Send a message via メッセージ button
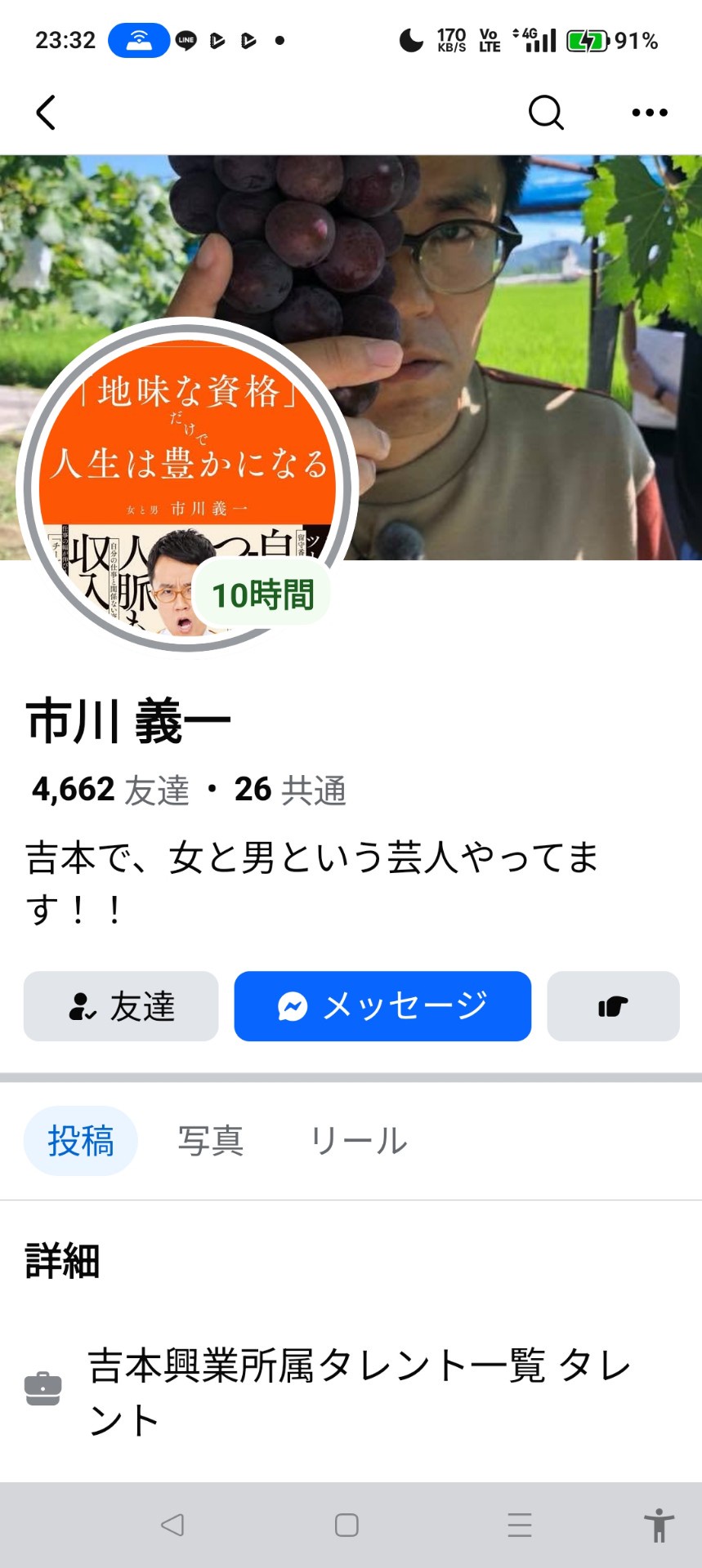This screenshot has height=1568, width=702. point(382,1006)
